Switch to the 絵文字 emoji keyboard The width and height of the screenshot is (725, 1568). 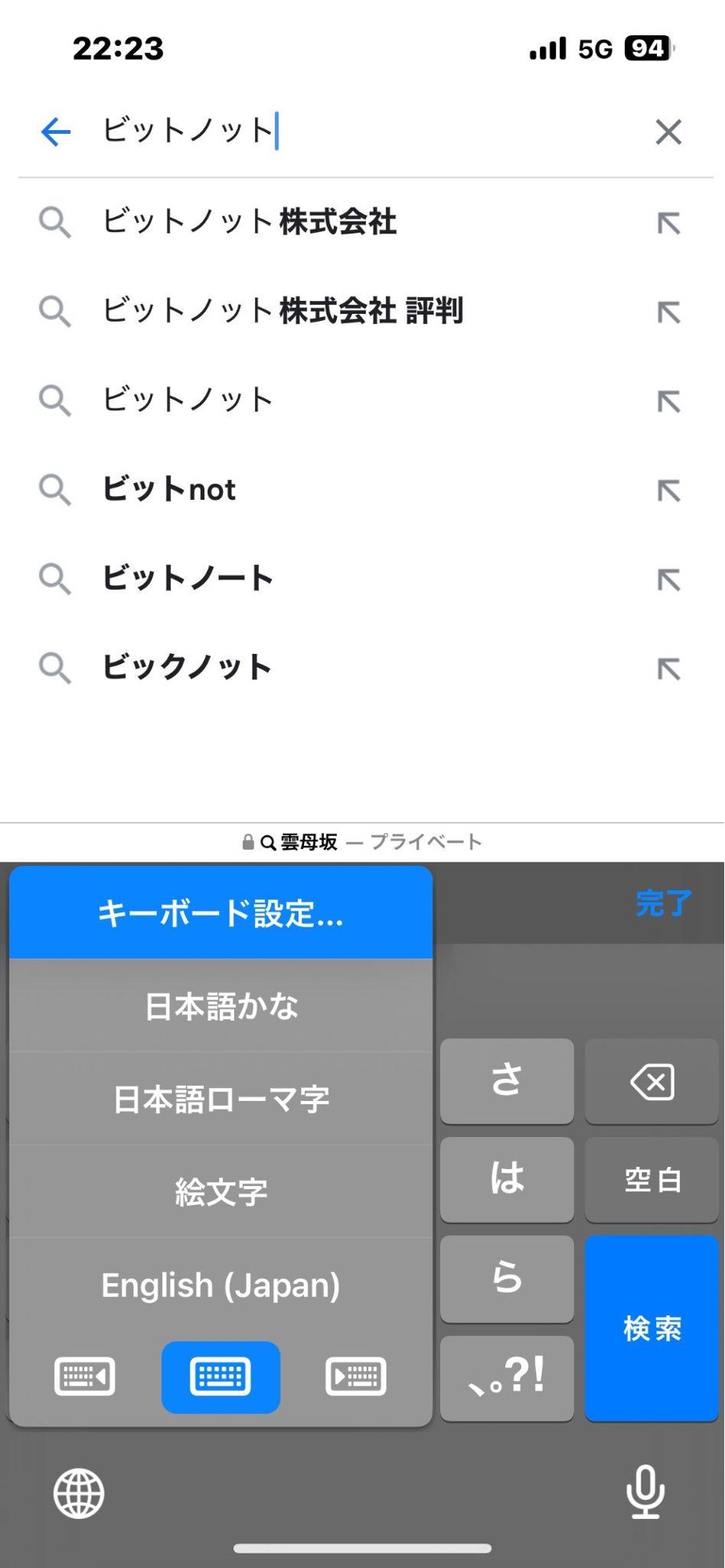pyautogui.click(x=221, y=1192)
